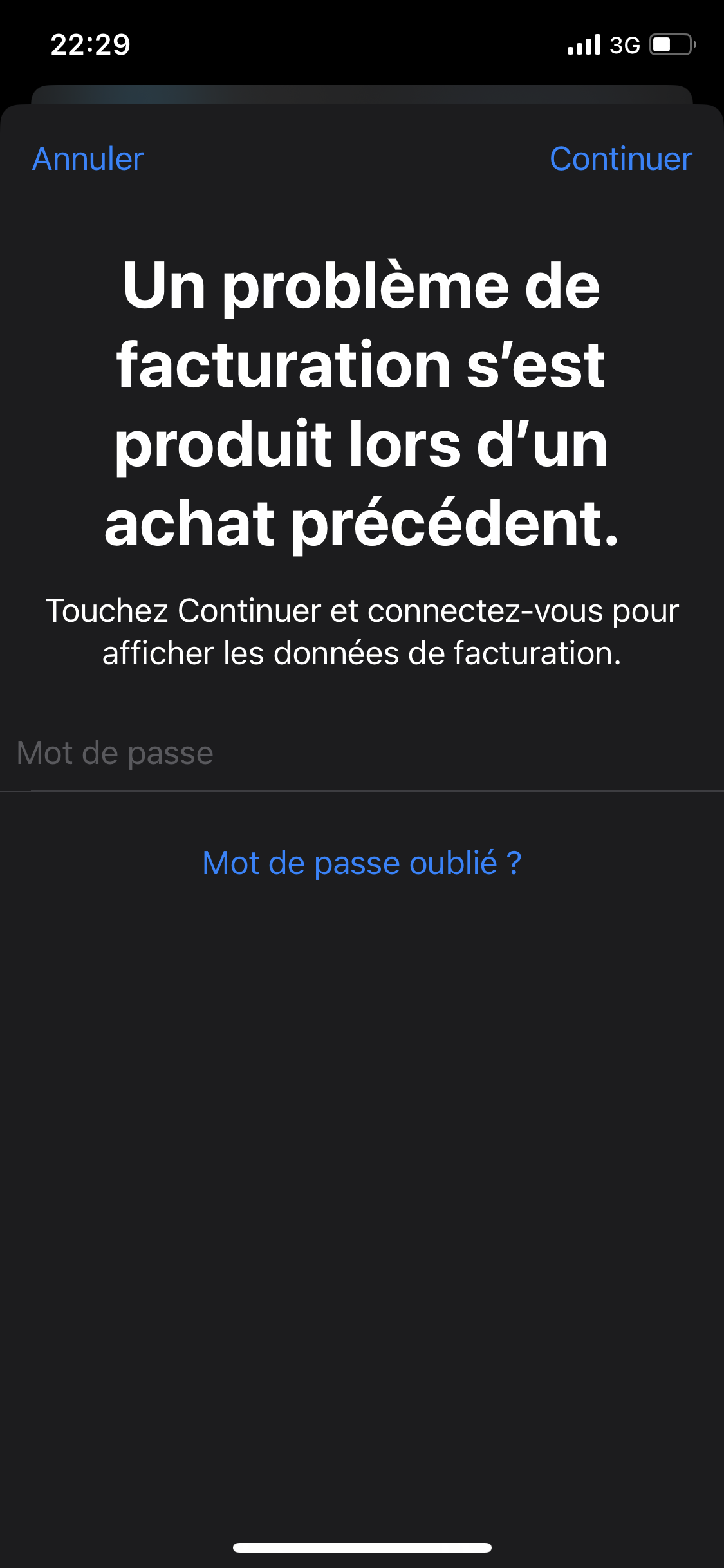Open the Mot de passe oublié link
The image size is (724, 1568).
click(x=362, y=863)
